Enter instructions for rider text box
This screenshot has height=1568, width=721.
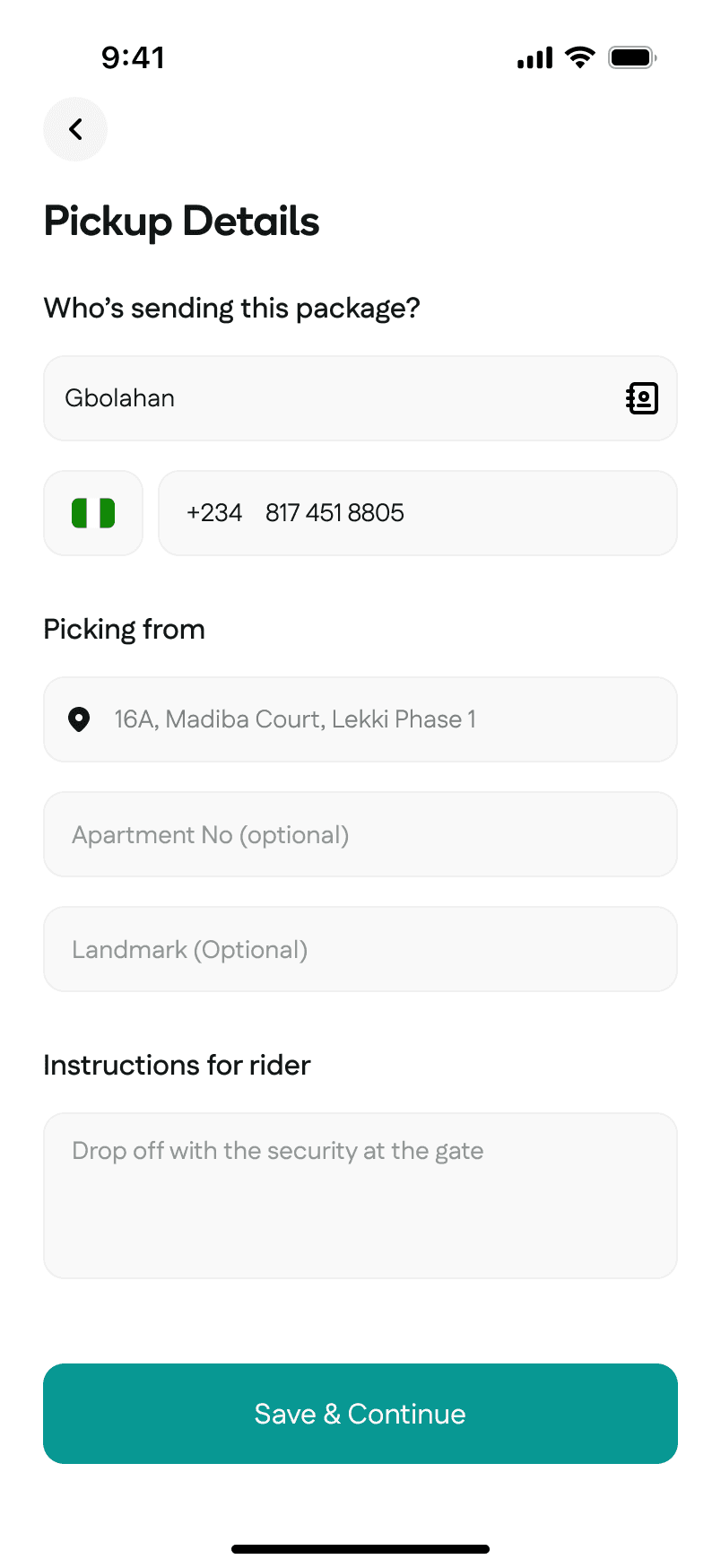360,1195
